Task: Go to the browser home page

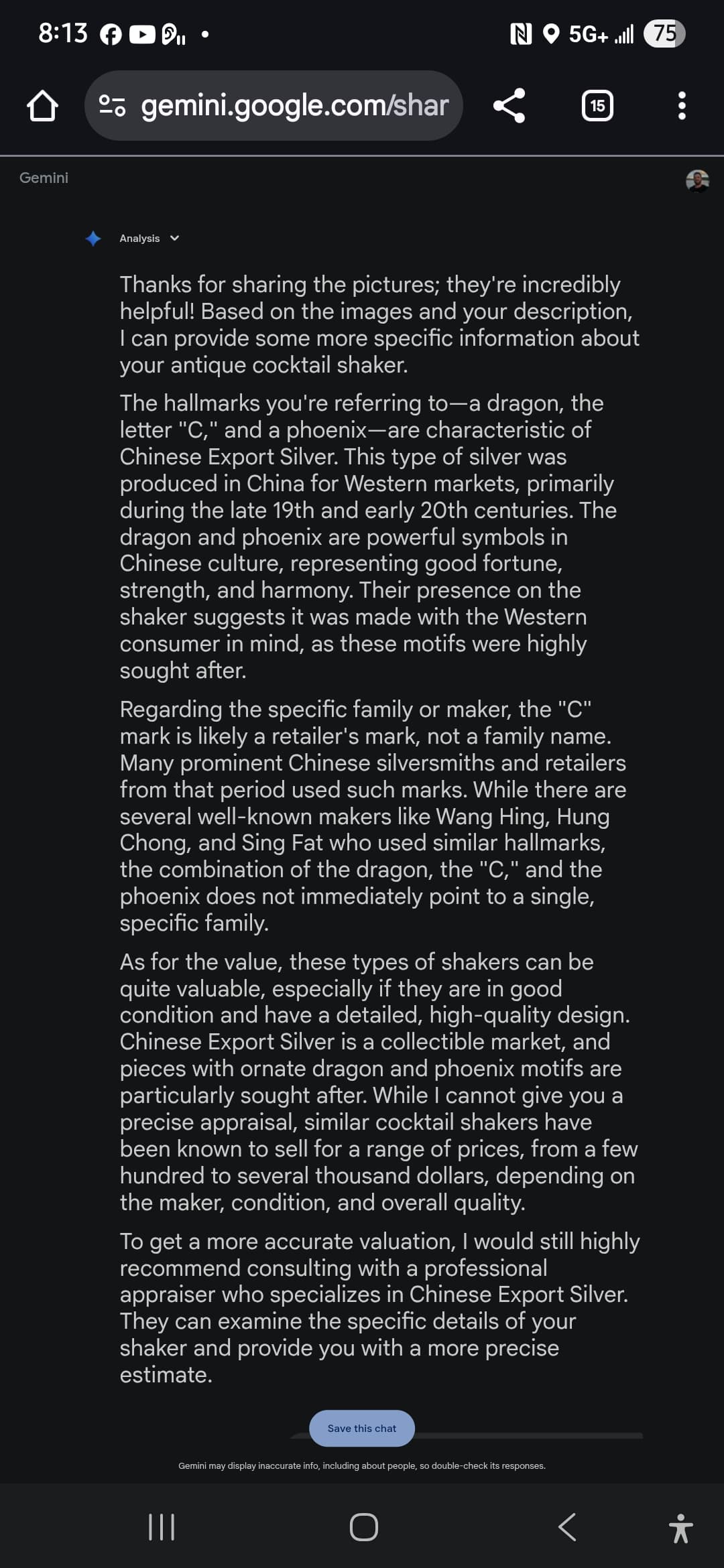Action: (x=42, y=106)
